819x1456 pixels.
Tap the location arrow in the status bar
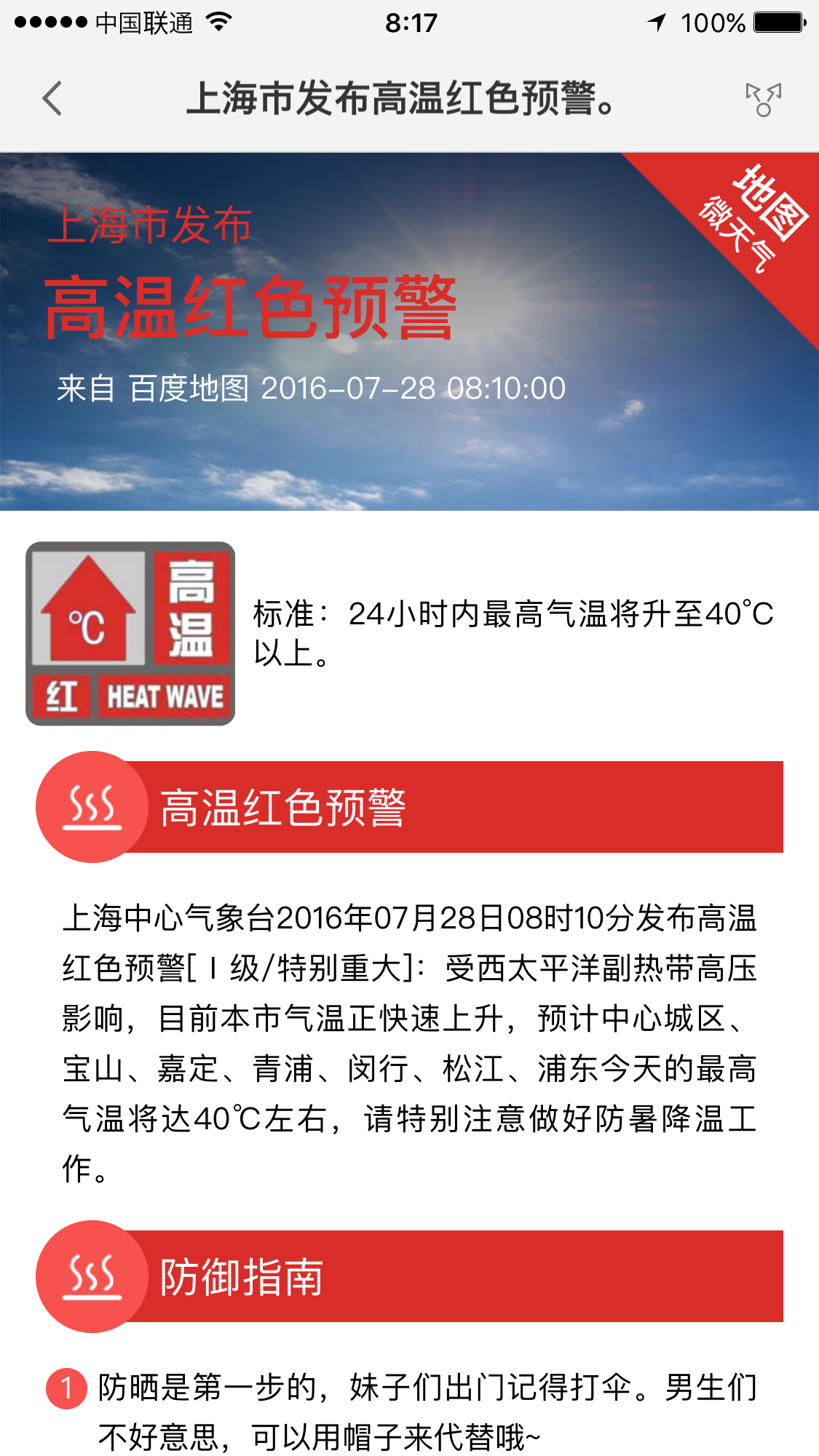(x=657, y=23)
